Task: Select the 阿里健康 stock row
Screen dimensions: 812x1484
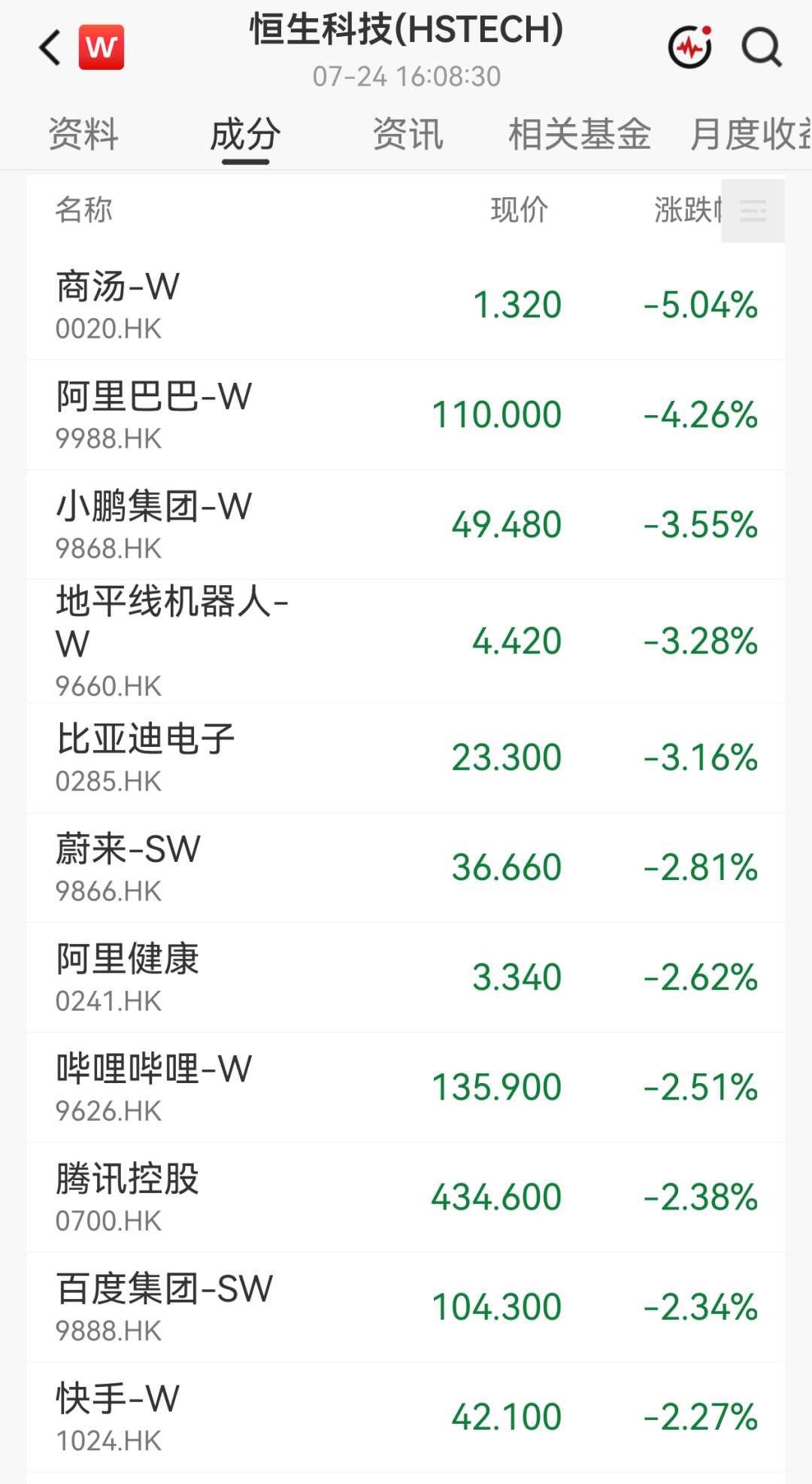Action: pyautogui.click(x=406, y=978)
